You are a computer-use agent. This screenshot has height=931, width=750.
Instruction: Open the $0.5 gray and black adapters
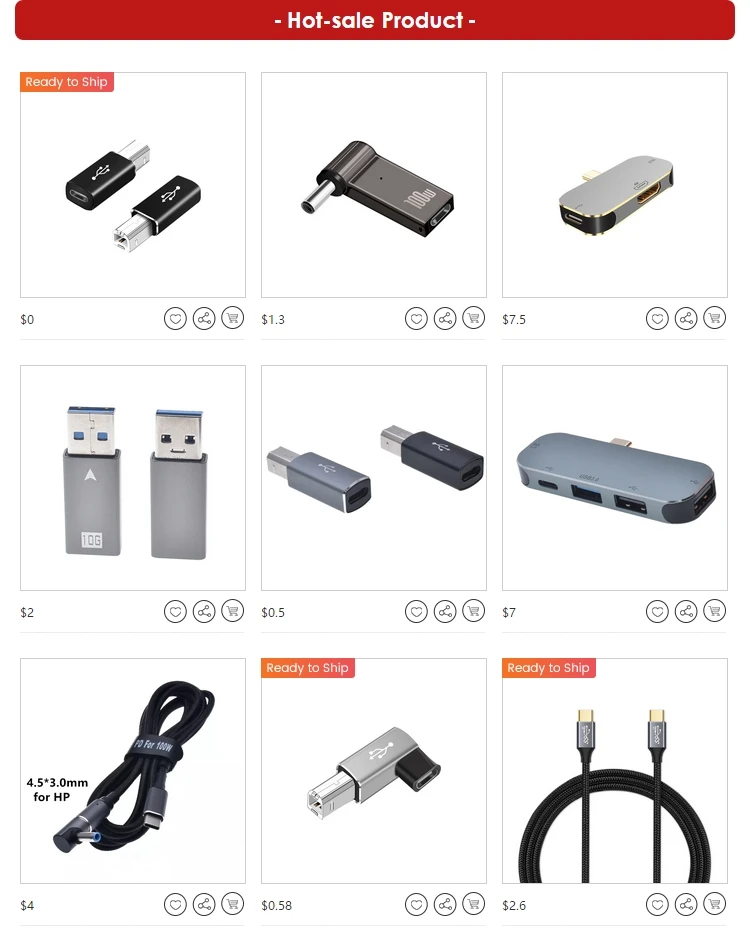[x=374, y=478]
